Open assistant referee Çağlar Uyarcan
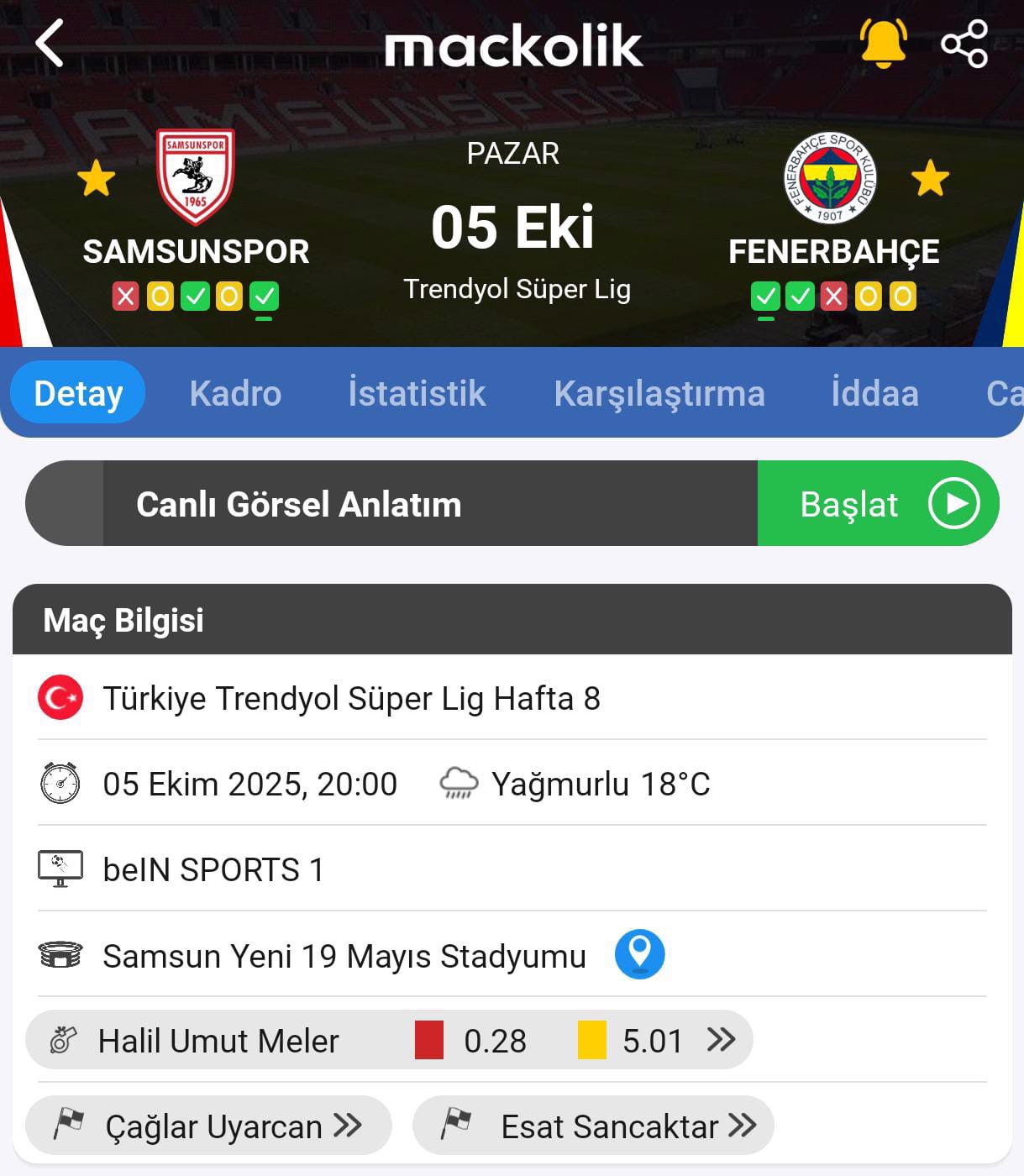This screenshot has height=1176, width=1024. 208,1126
